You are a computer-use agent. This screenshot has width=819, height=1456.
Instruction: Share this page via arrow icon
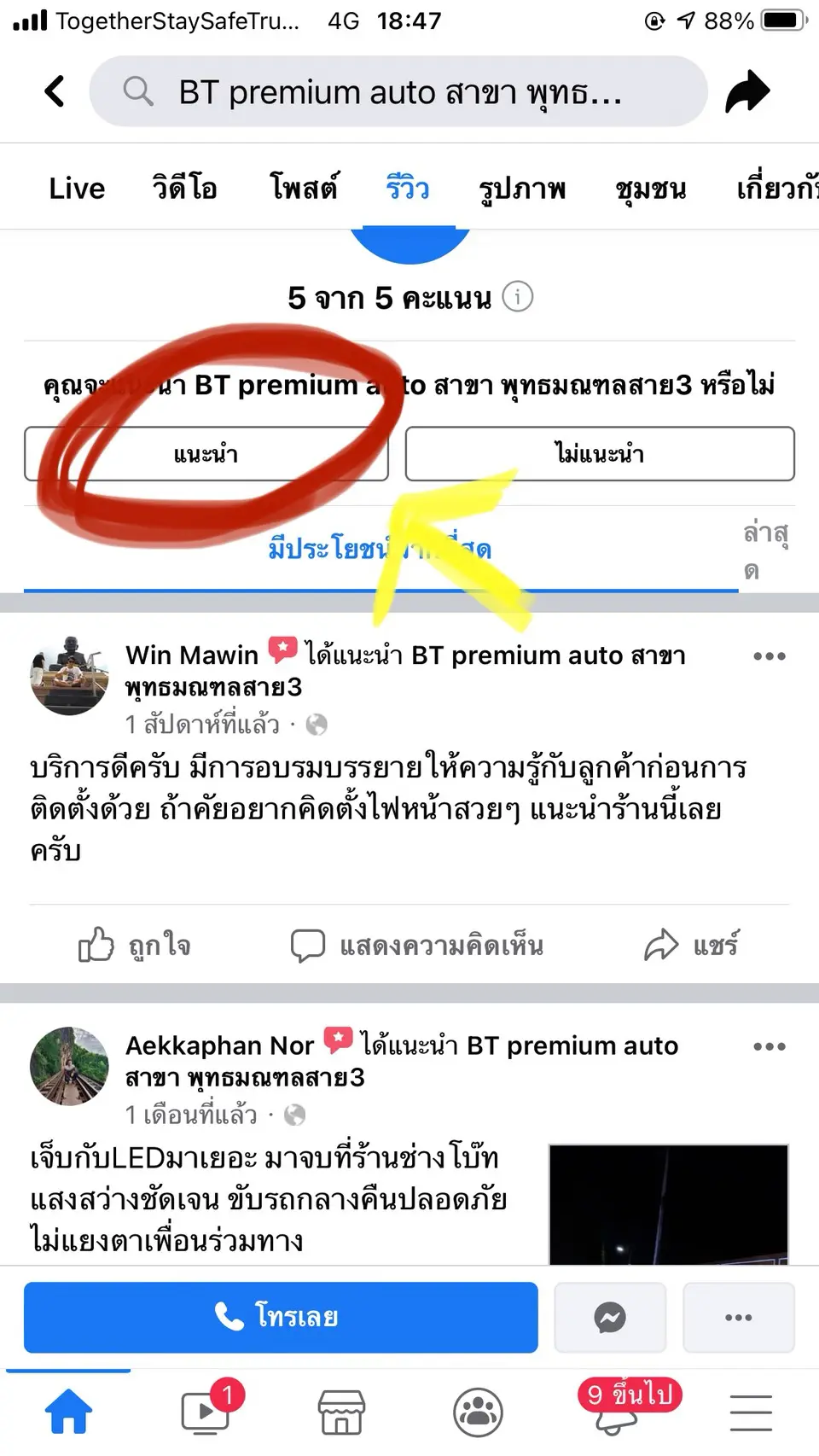[x=747, y=91]
